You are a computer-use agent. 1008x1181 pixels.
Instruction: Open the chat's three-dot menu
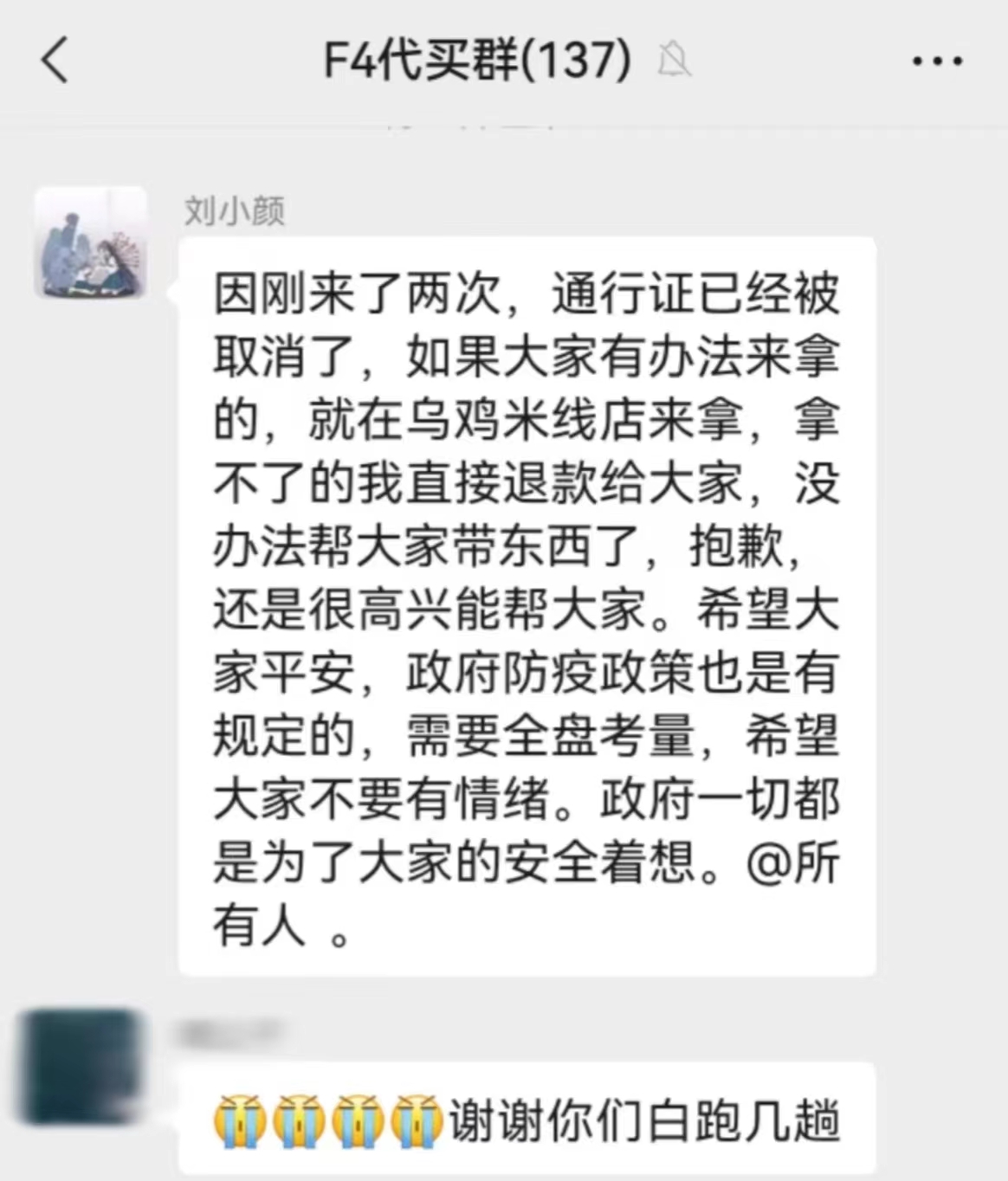(937, 61)
